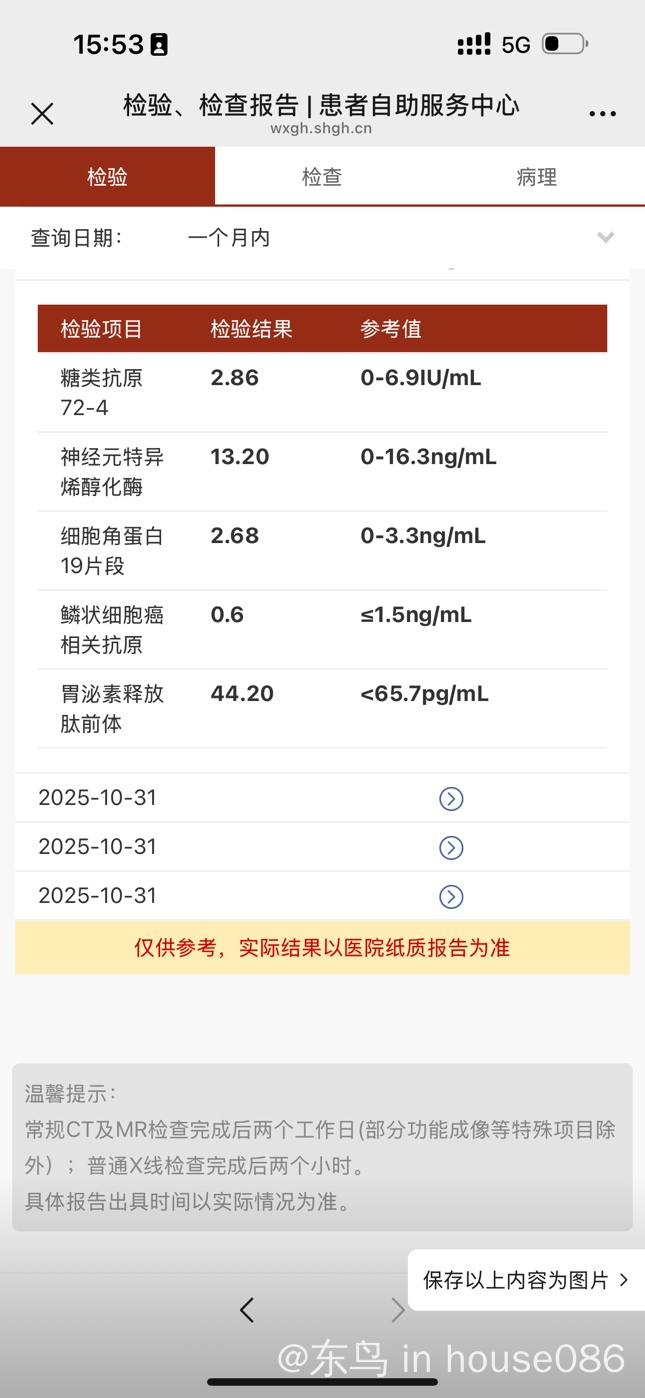Switch to the 检查 tab
The image size is (645, 1398).
coord(322,177)
